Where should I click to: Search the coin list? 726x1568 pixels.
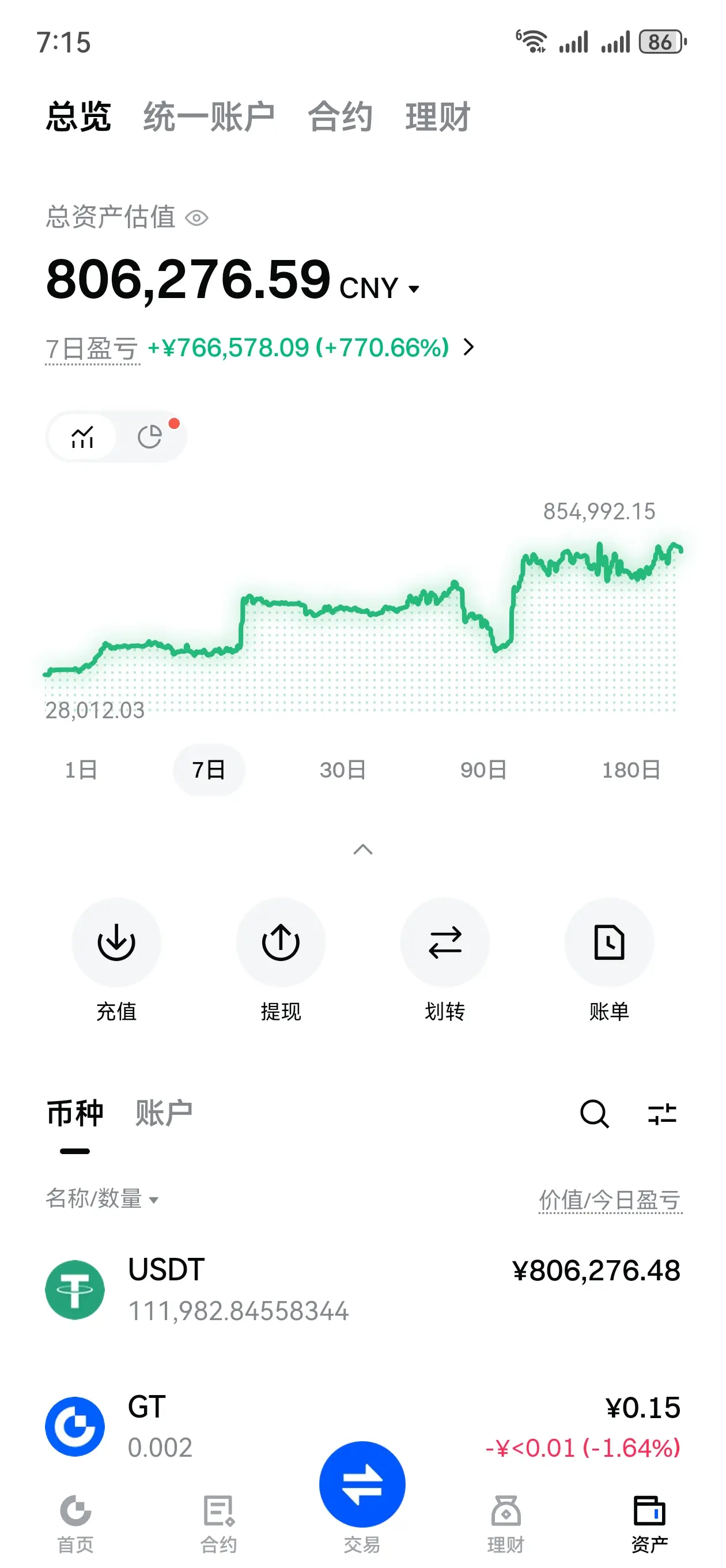594,1114
